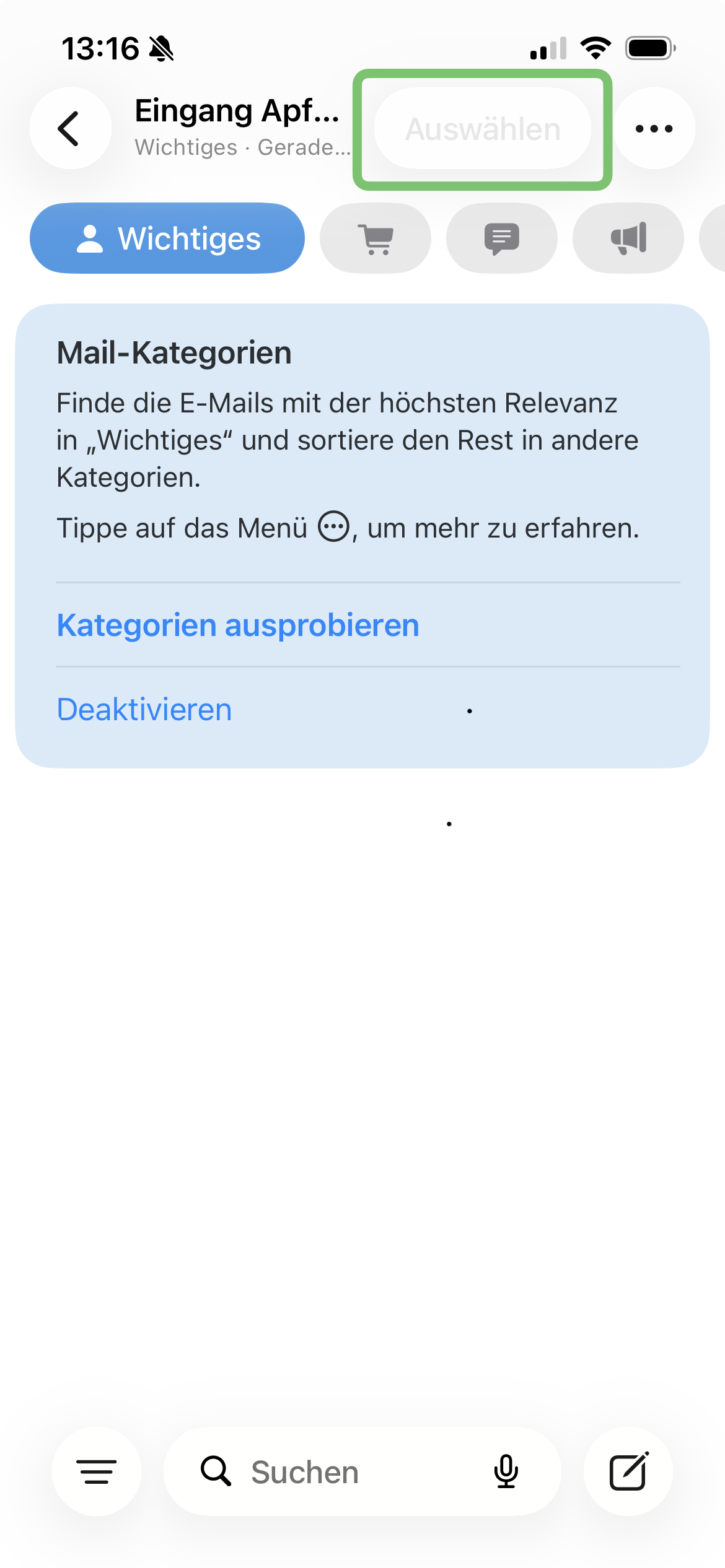
Task: Try out categories via Kategorien ausprobieren
Action: pyautogui.click(x=238, y=625)
